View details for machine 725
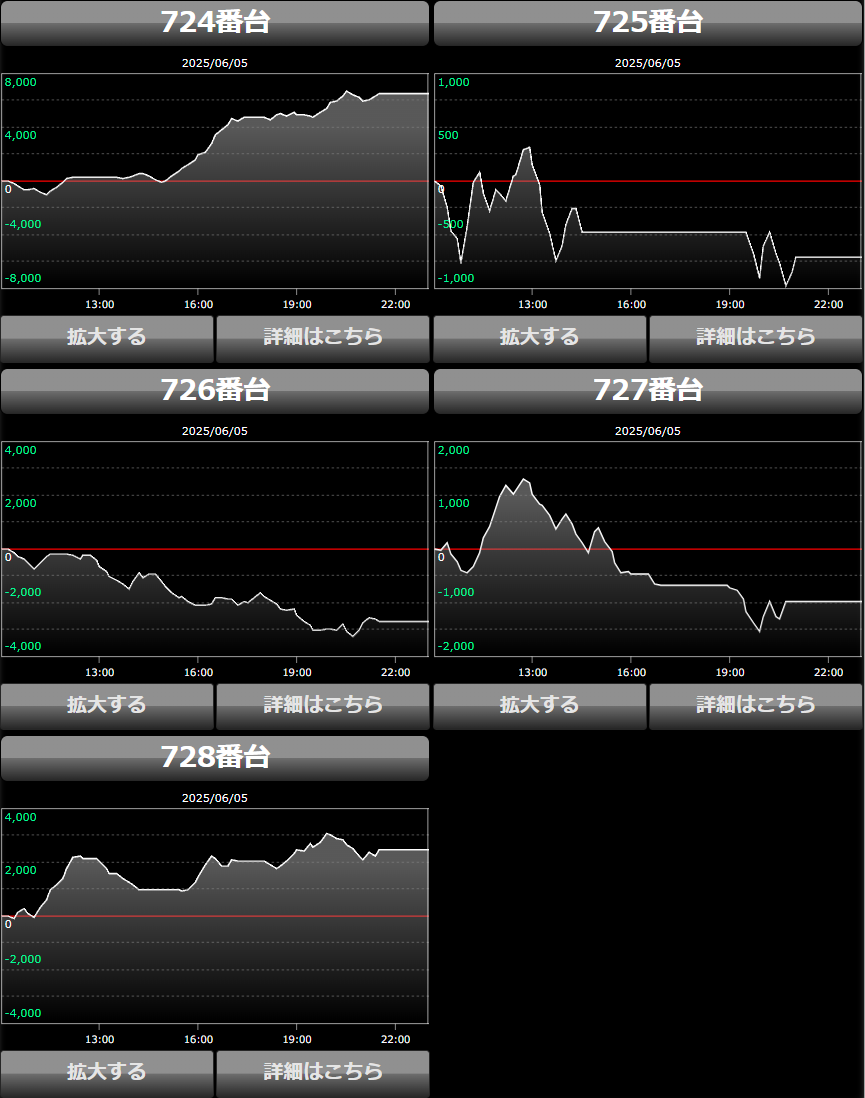This screenshot has height=1098, width=865. click(756, 338)
